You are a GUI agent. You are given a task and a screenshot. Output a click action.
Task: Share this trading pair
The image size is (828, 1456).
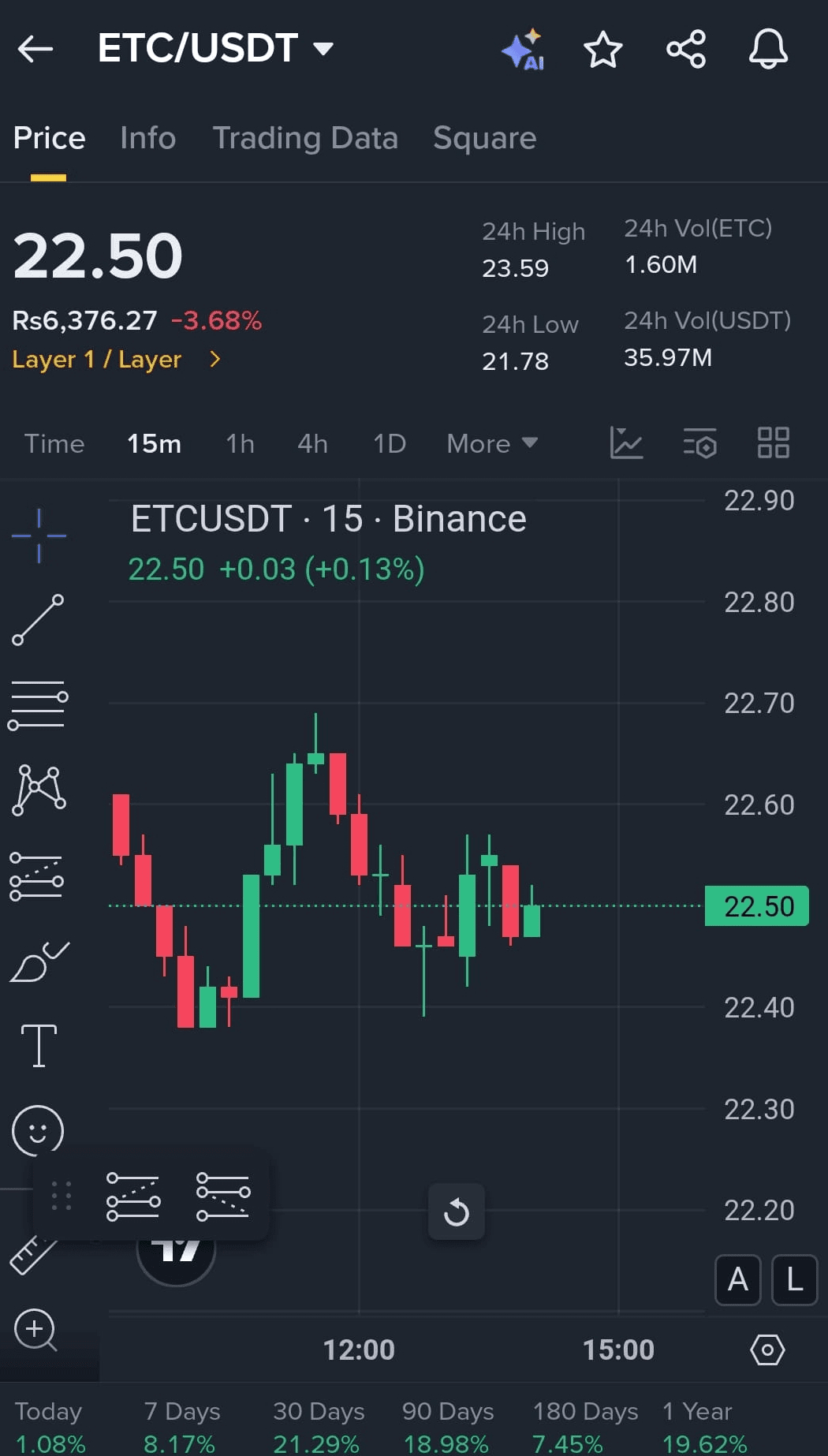tap(686, 50)
